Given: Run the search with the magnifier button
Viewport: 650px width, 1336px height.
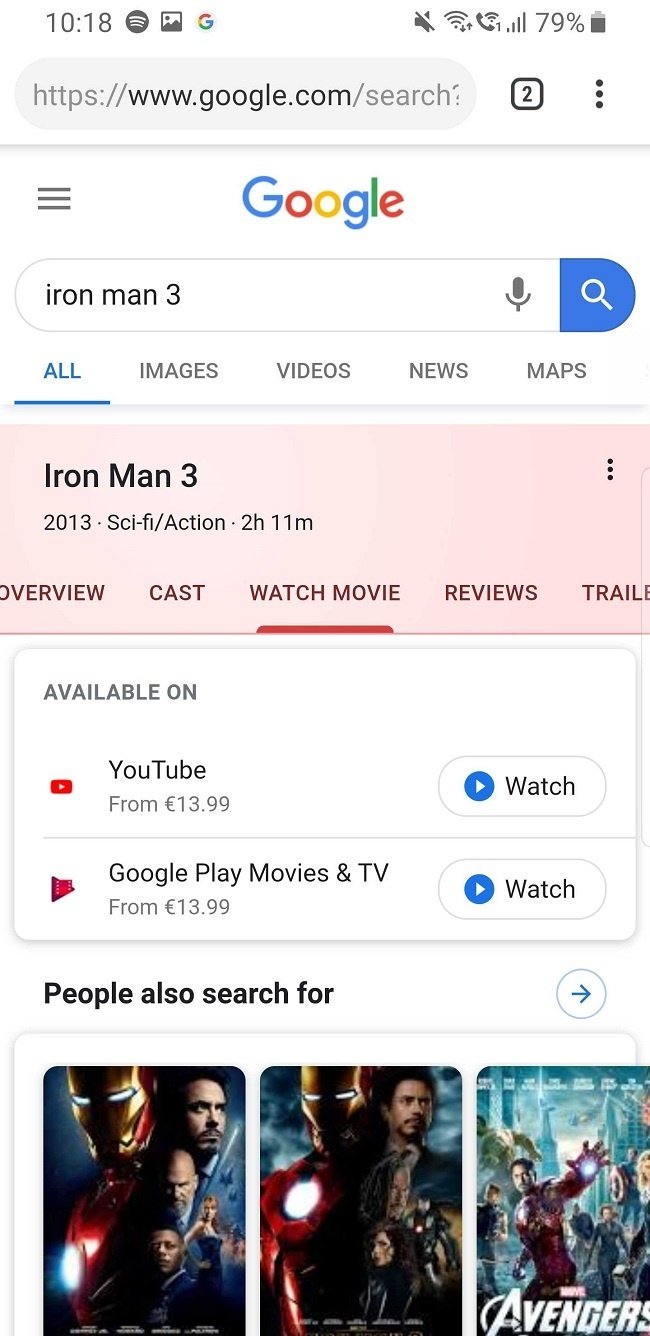Looking at the screenshot, I should click(596, 295).
